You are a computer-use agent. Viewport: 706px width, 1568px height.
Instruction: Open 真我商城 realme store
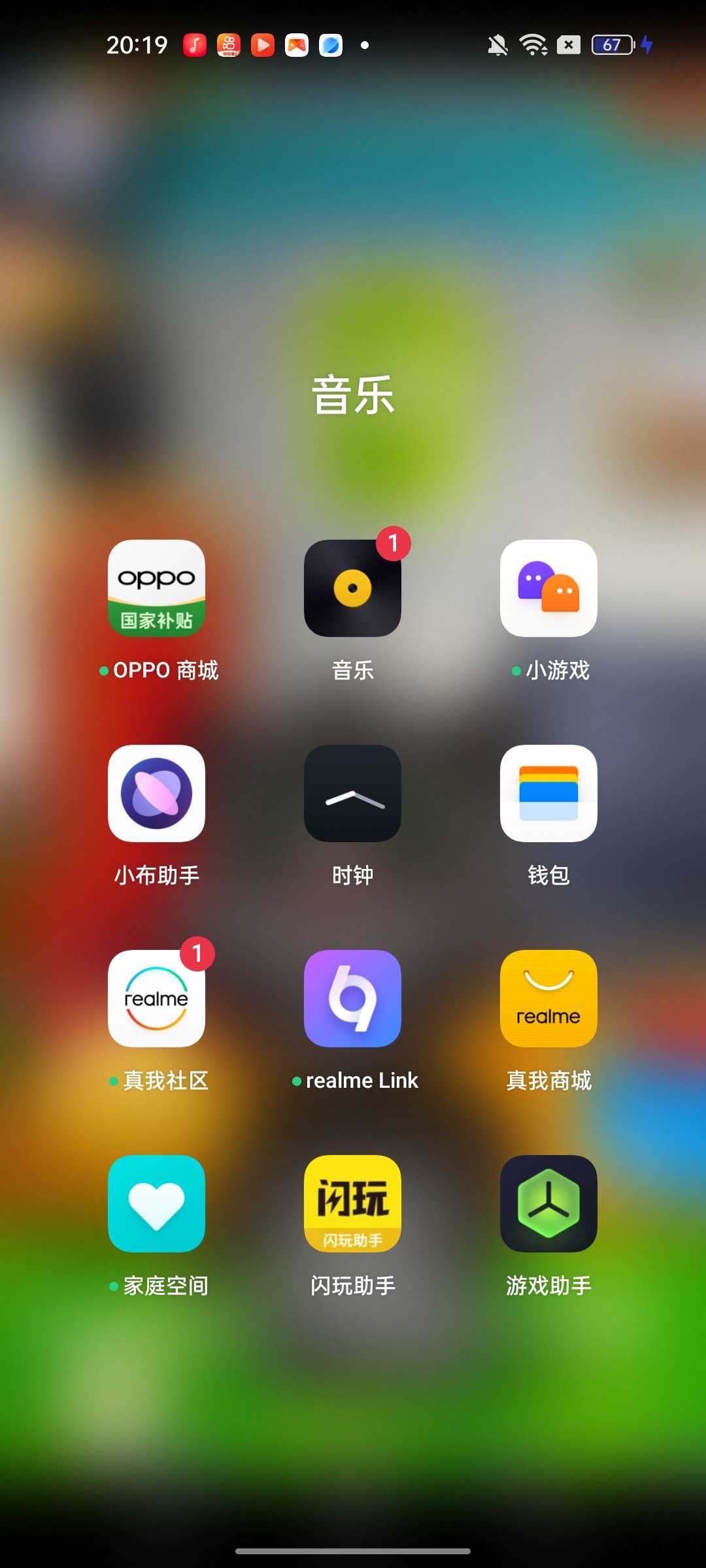point(548,998)
